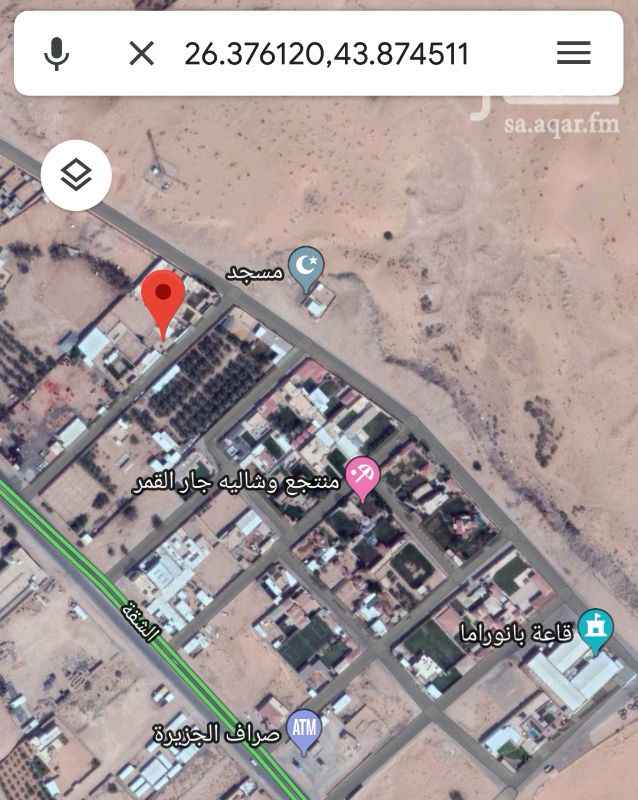Open the hamburger menu
This screenshot has width=638, height=800.
click(x=574, y=53)
